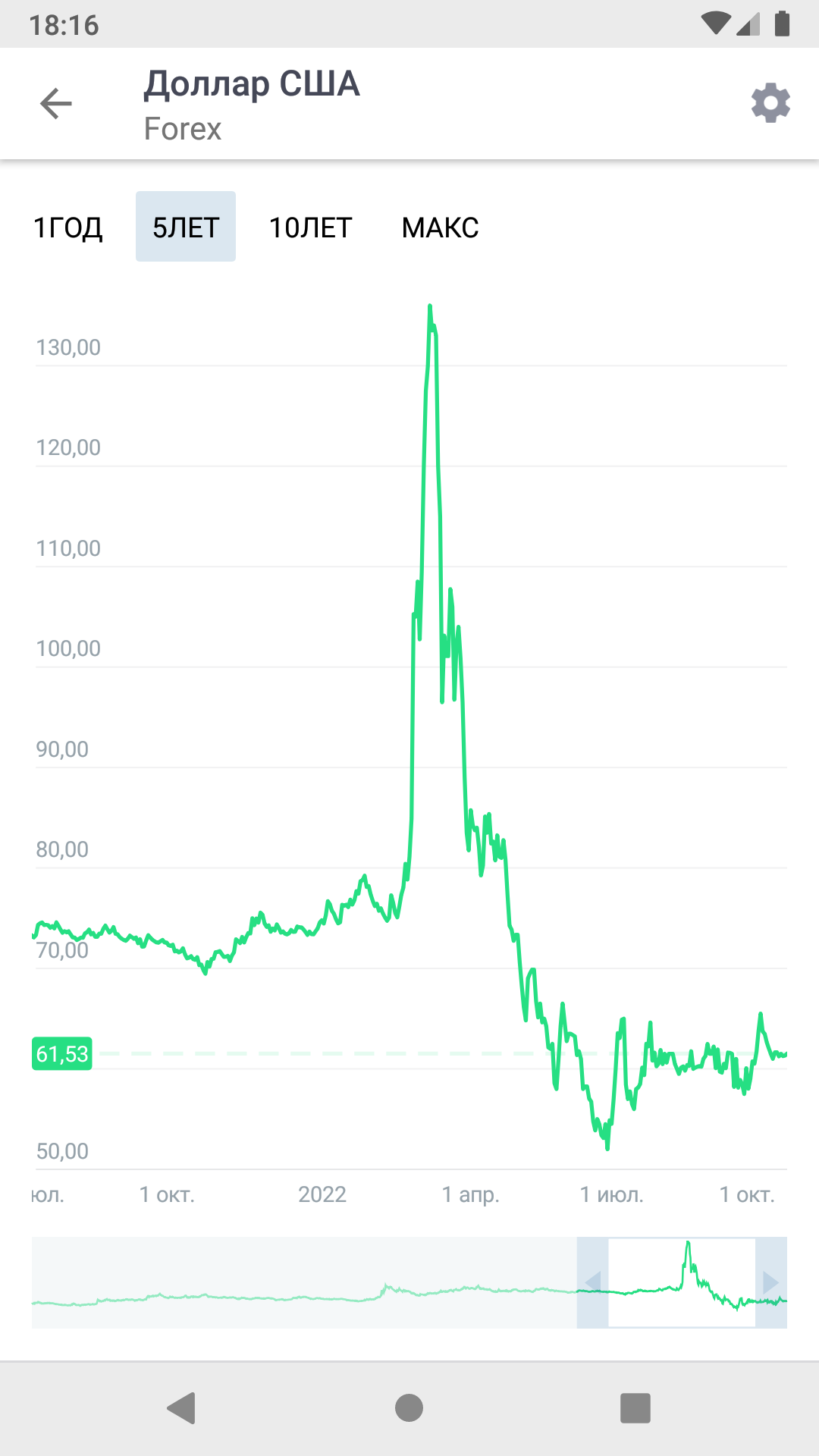819x1456 pixels.
Task: Open the settings gear icon
Action: click(x=770, y=103)
